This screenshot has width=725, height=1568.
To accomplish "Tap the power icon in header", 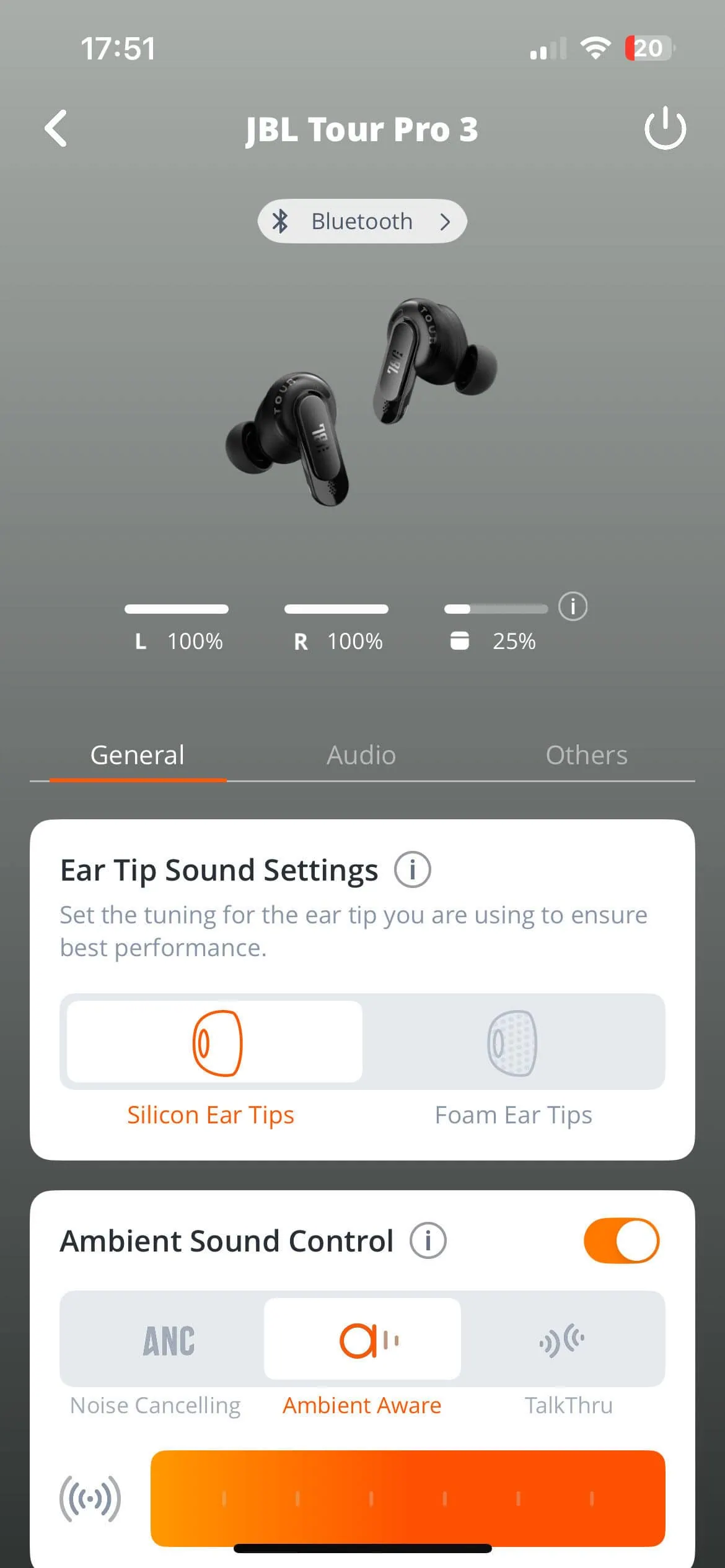I will tap(665, 129).
